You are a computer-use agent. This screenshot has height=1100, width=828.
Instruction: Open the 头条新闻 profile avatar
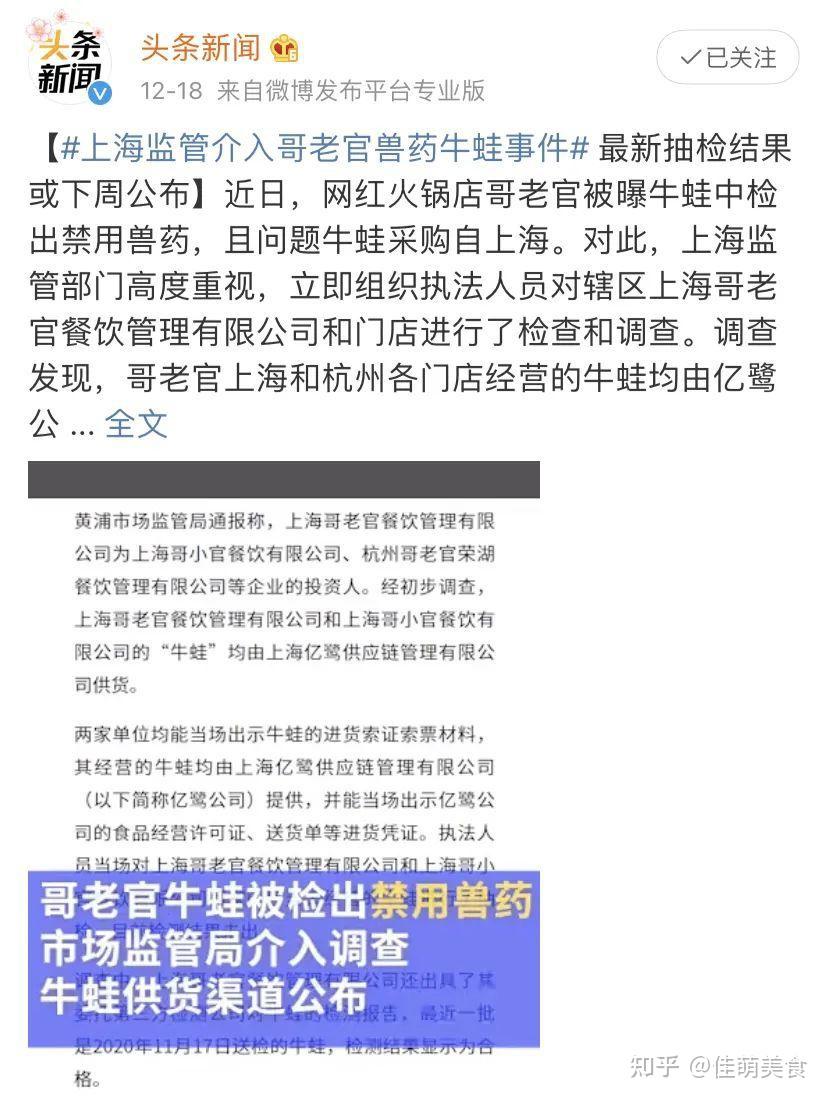(67, 62)
